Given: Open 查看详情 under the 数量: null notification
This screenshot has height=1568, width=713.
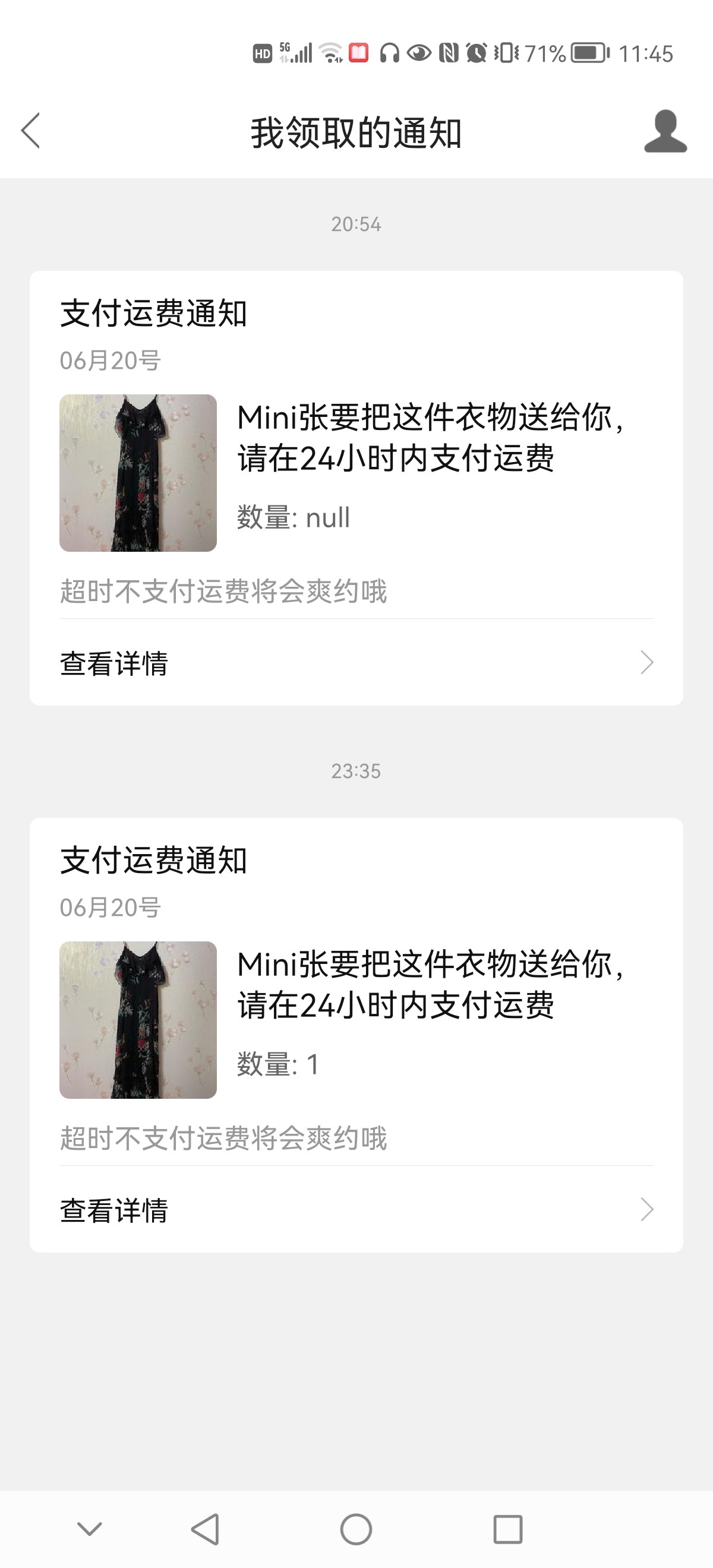Looking at the screenshot, I should 356,663.
